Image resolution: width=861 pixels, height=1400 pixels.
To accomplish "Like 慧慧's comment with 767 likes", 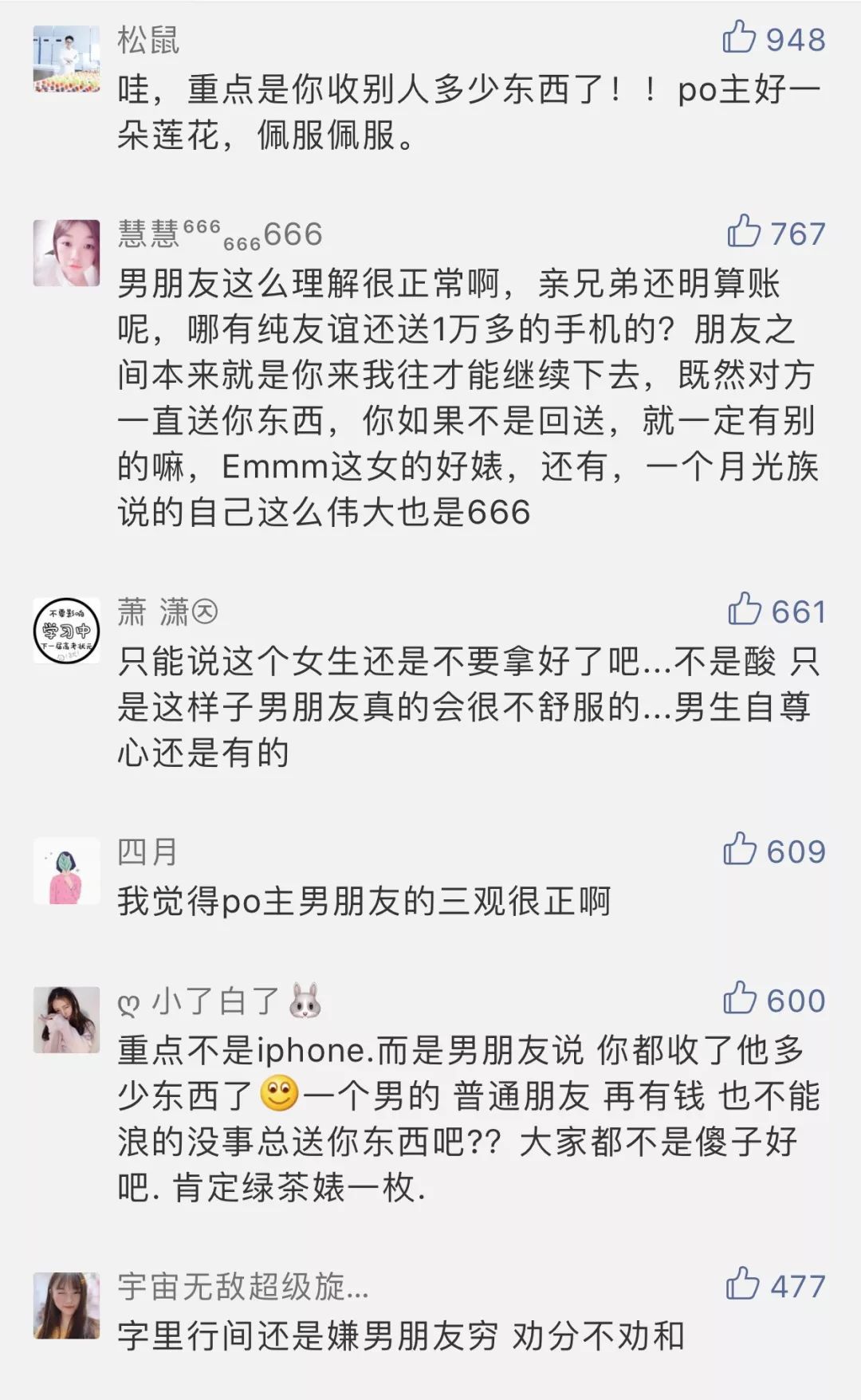I will coord(743,231).
